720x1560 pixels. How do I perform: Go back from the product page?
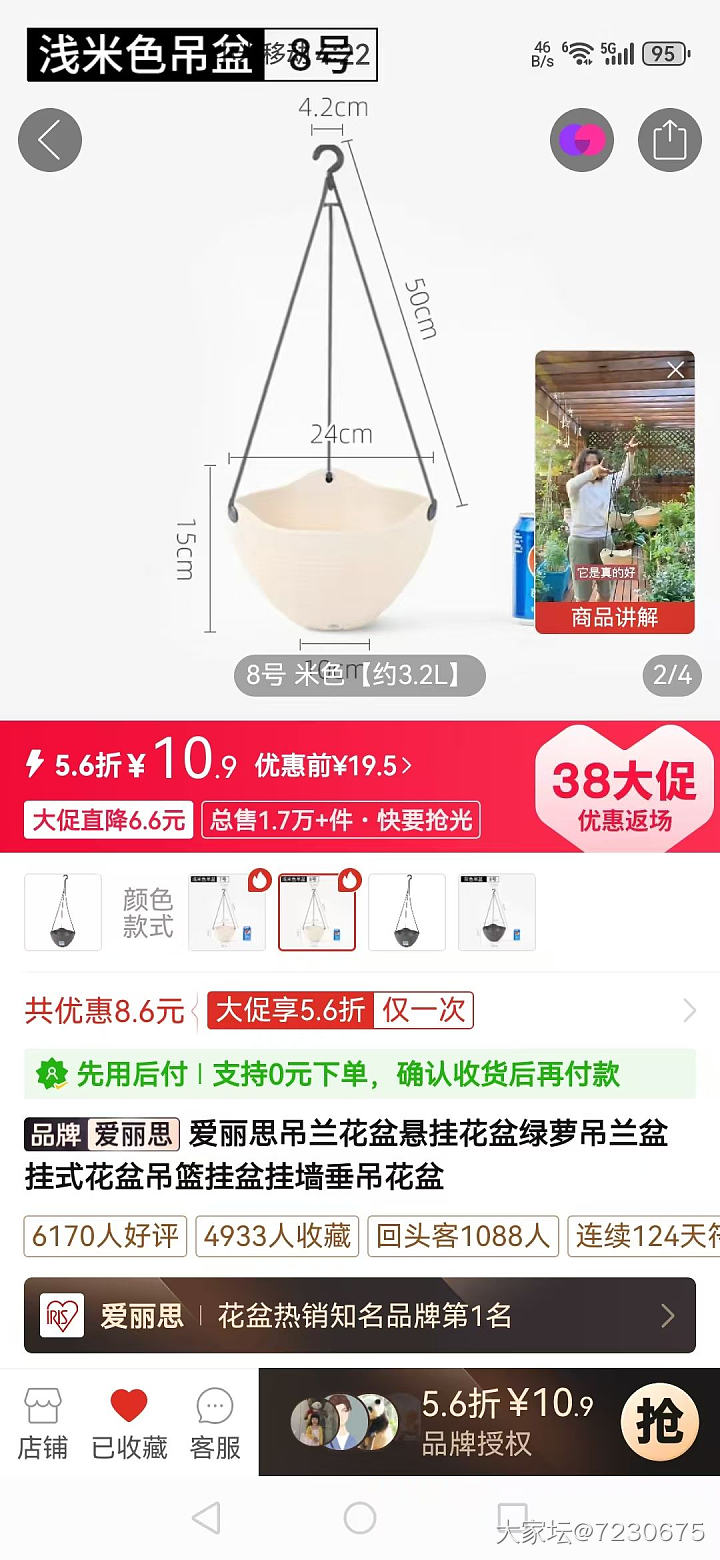49,140
